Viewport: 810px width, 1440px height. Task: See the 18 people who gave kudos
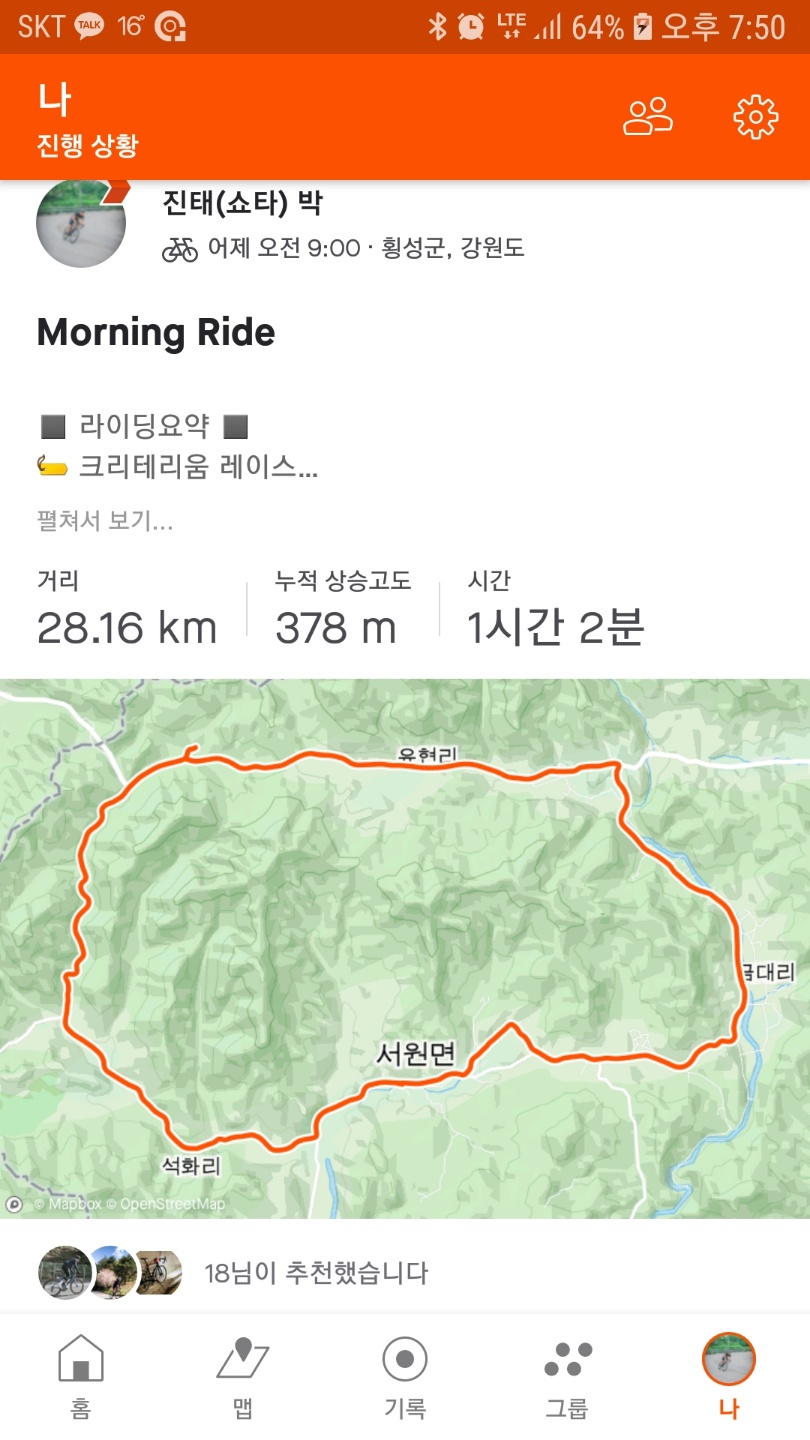point(315,1272)
